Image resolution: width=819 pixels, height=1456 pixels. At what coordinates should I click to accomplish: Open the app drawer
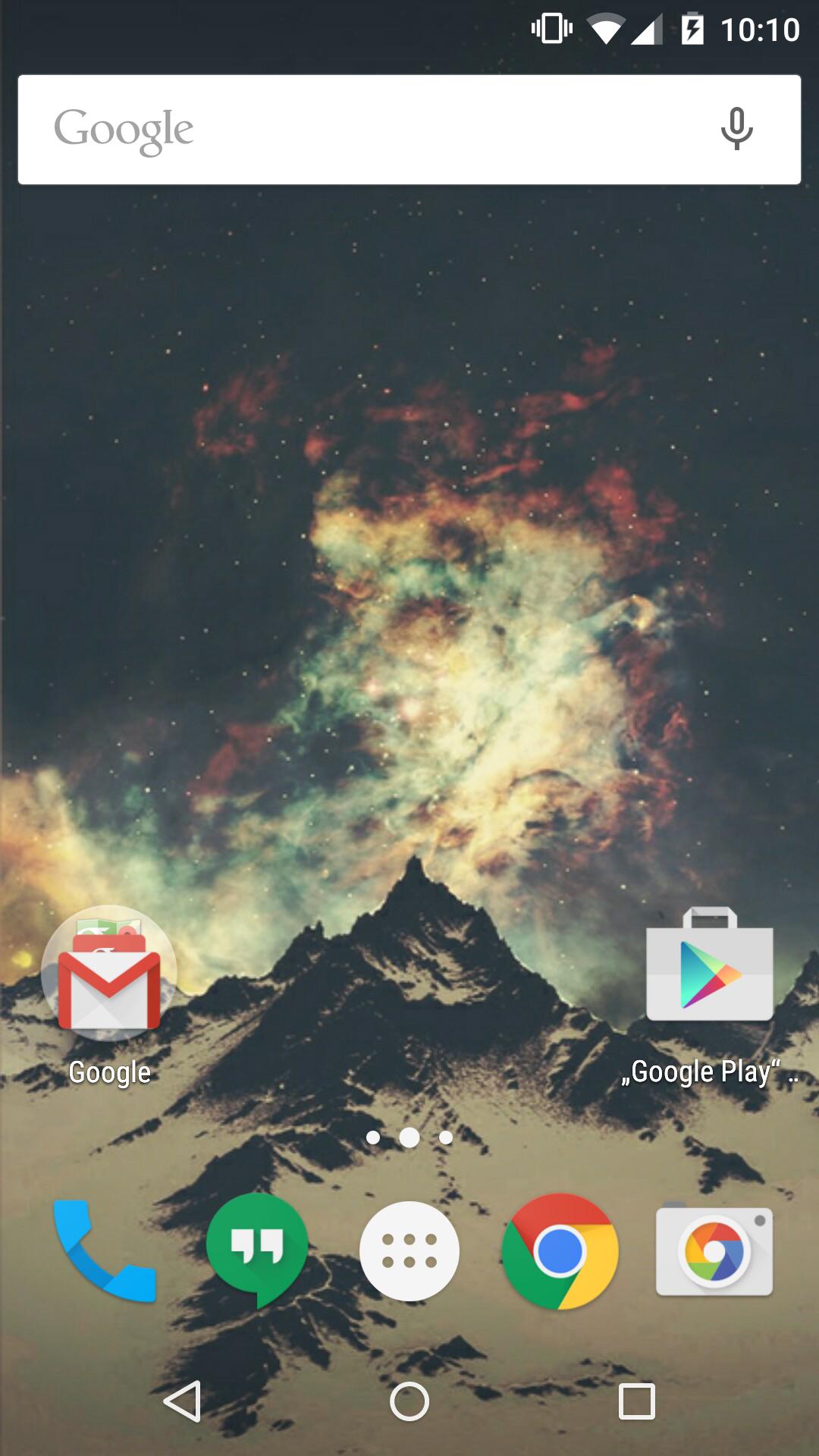409,1251
